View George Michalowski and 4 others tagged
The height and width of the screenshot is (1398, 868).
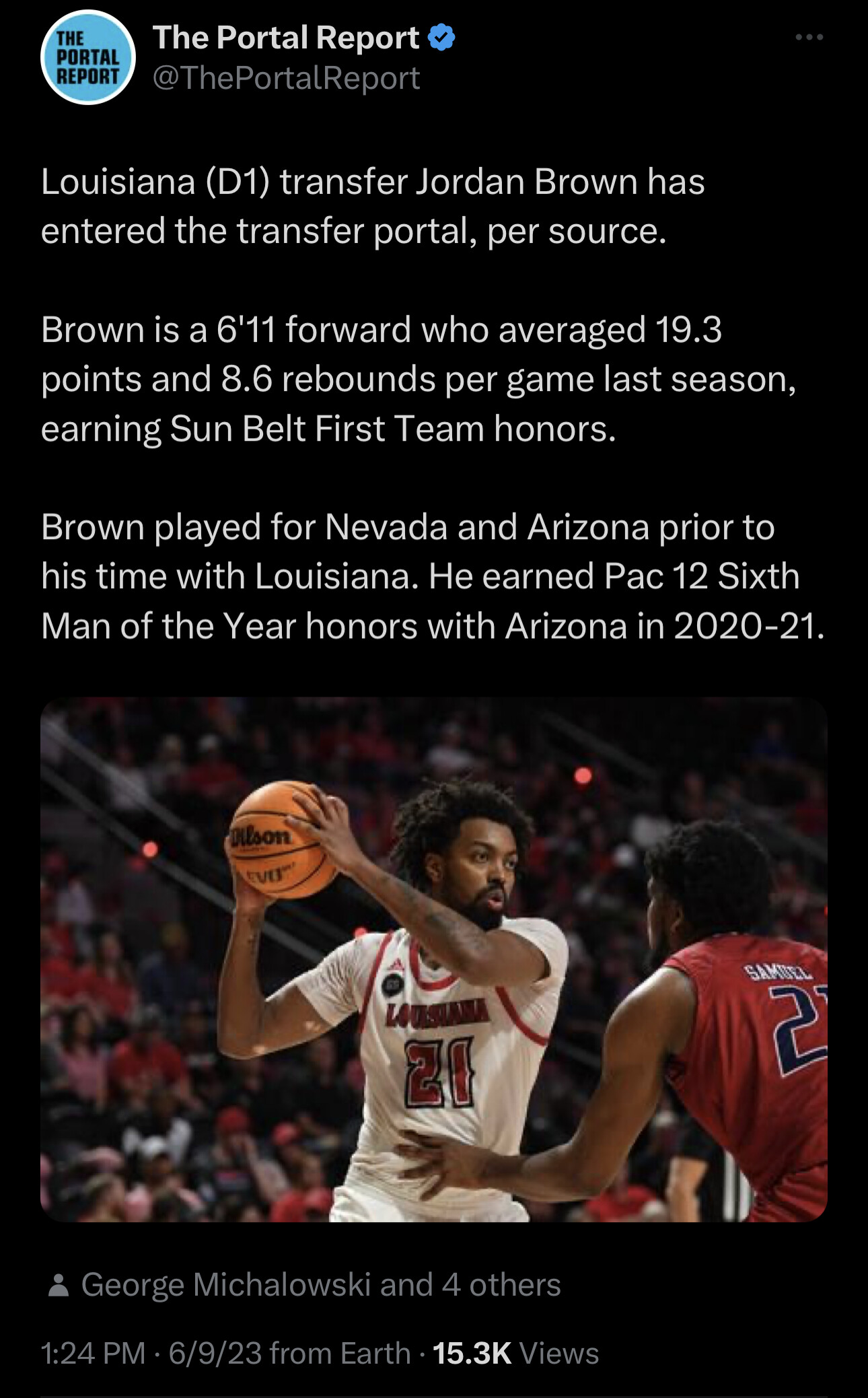tap(320, 1284)
